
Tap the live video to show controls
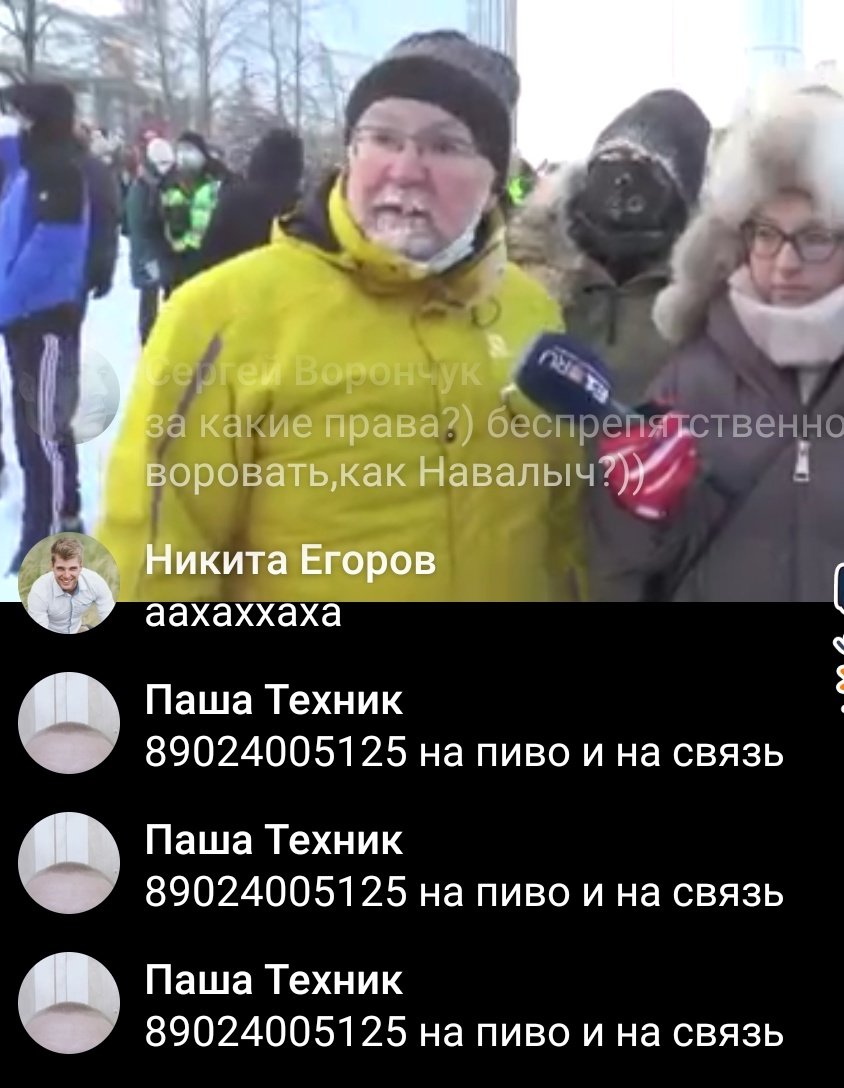click(420, 200)
